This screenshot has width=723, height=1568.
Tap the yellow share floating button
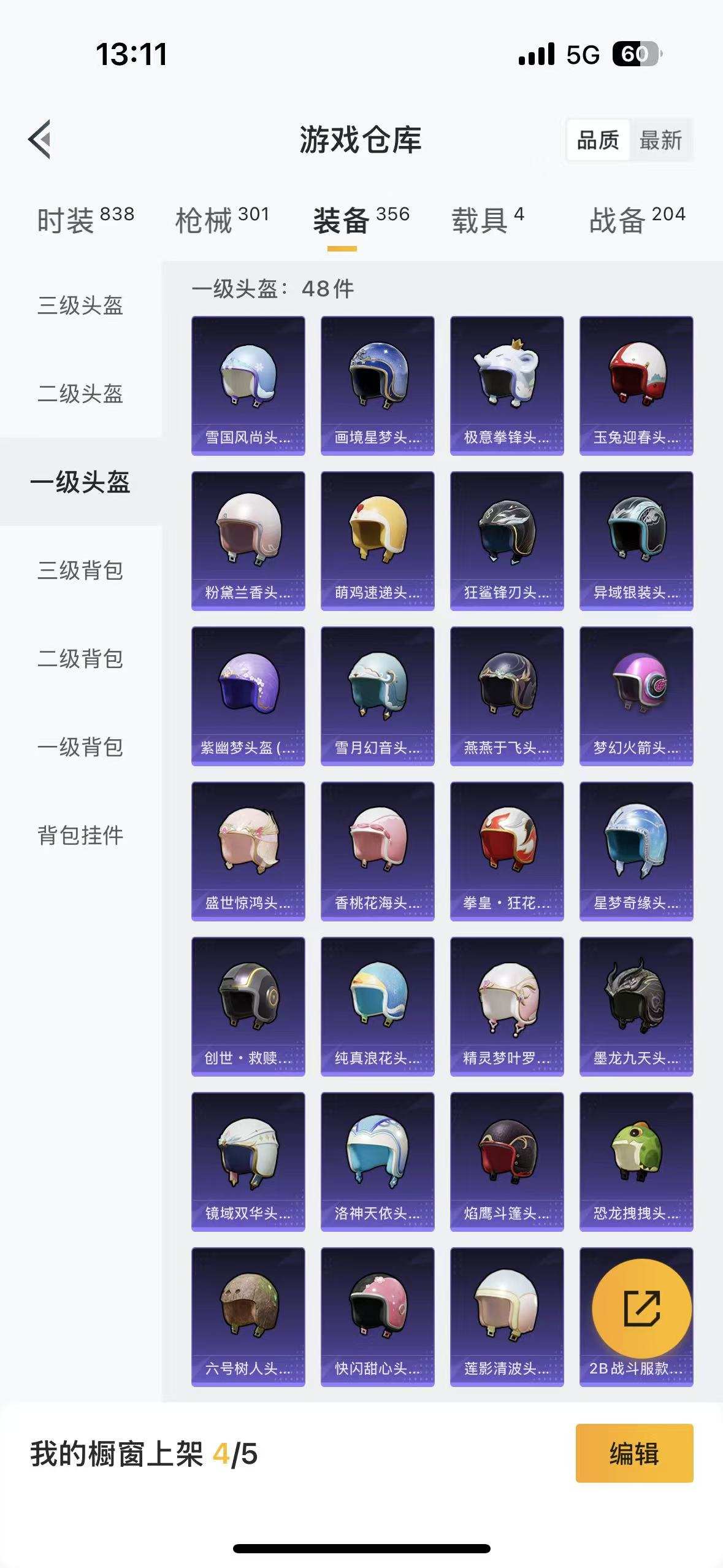pos(641,1308)
